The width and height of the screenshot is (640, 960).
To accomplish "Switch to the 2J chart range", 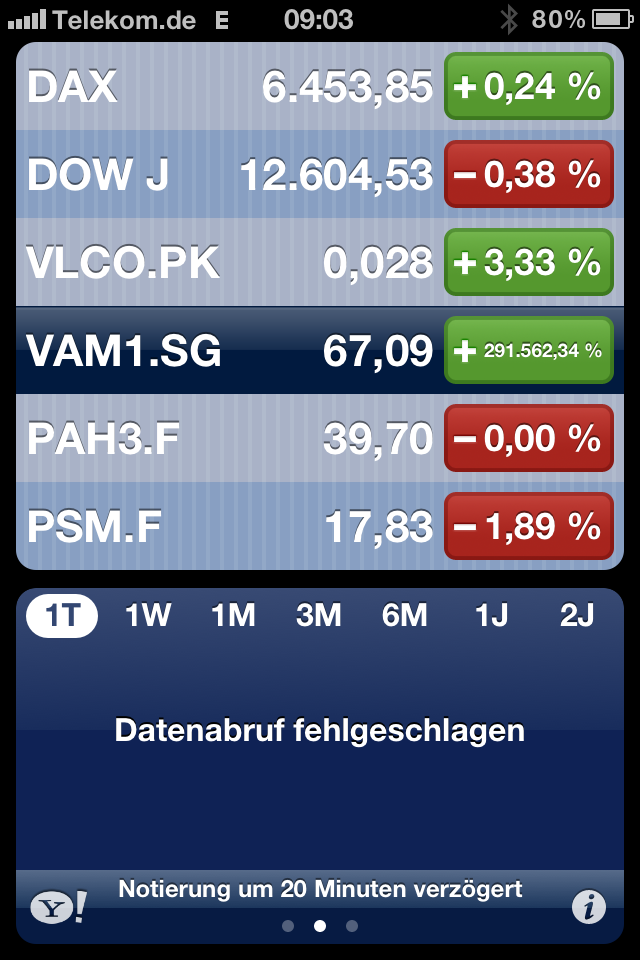I will click(x=576, y=616).
